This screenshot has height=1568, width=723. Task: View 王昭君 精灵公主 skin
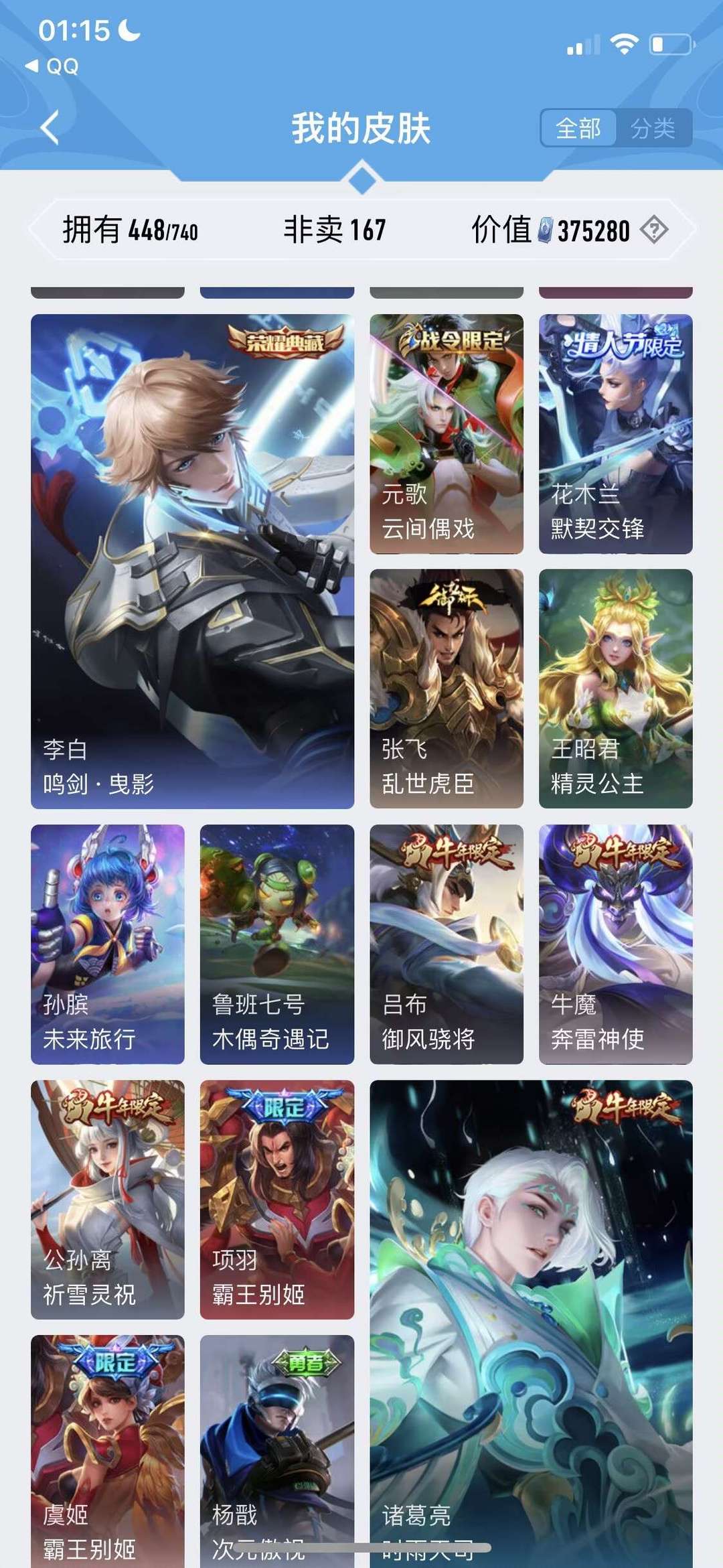pos(616,689)
